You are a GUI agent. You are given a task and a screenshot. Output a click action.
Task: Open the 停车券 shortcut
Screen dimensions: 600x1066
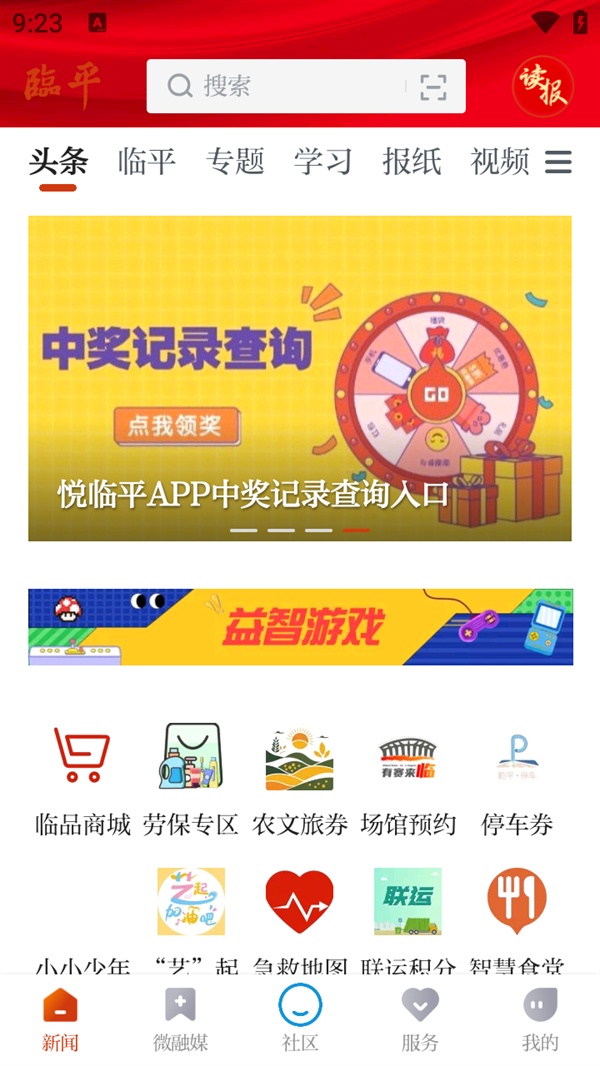pos(516,780)
